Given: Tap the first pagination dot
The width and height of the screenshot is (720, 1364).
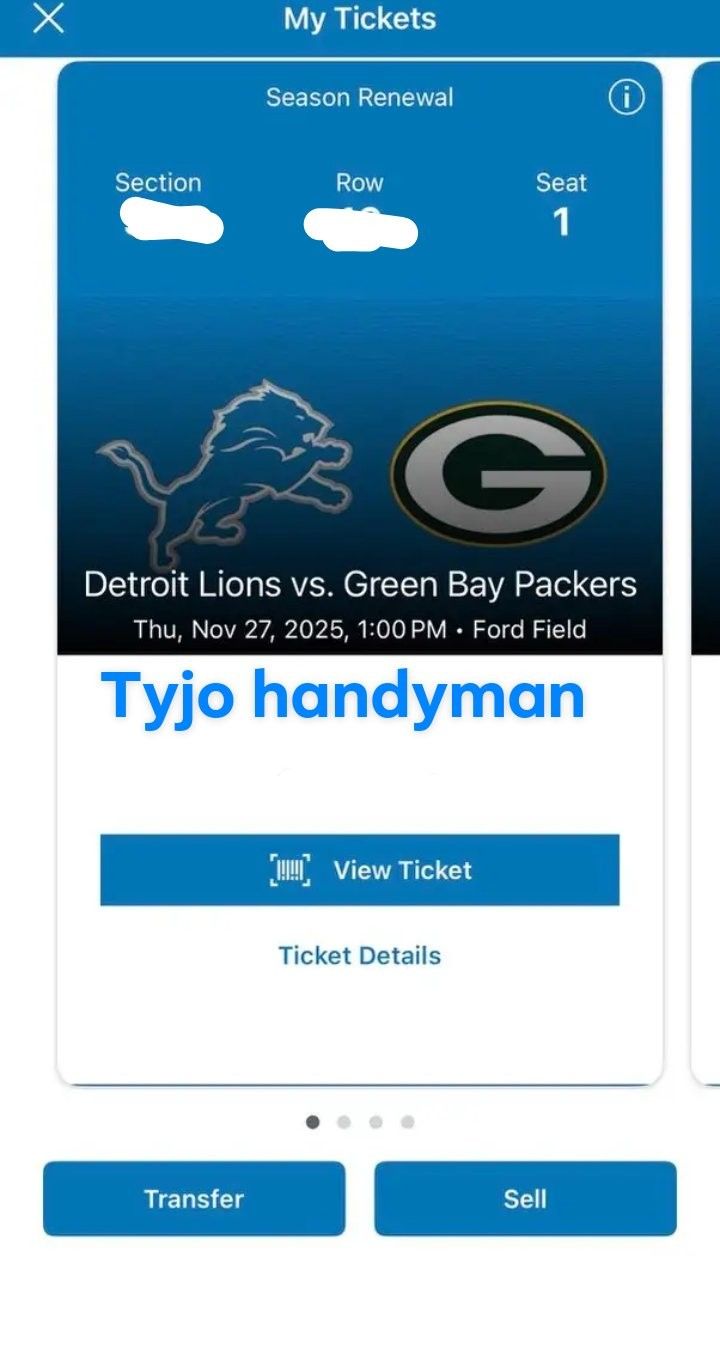Looking at the screenshot, I should (x=312, y=1123).
